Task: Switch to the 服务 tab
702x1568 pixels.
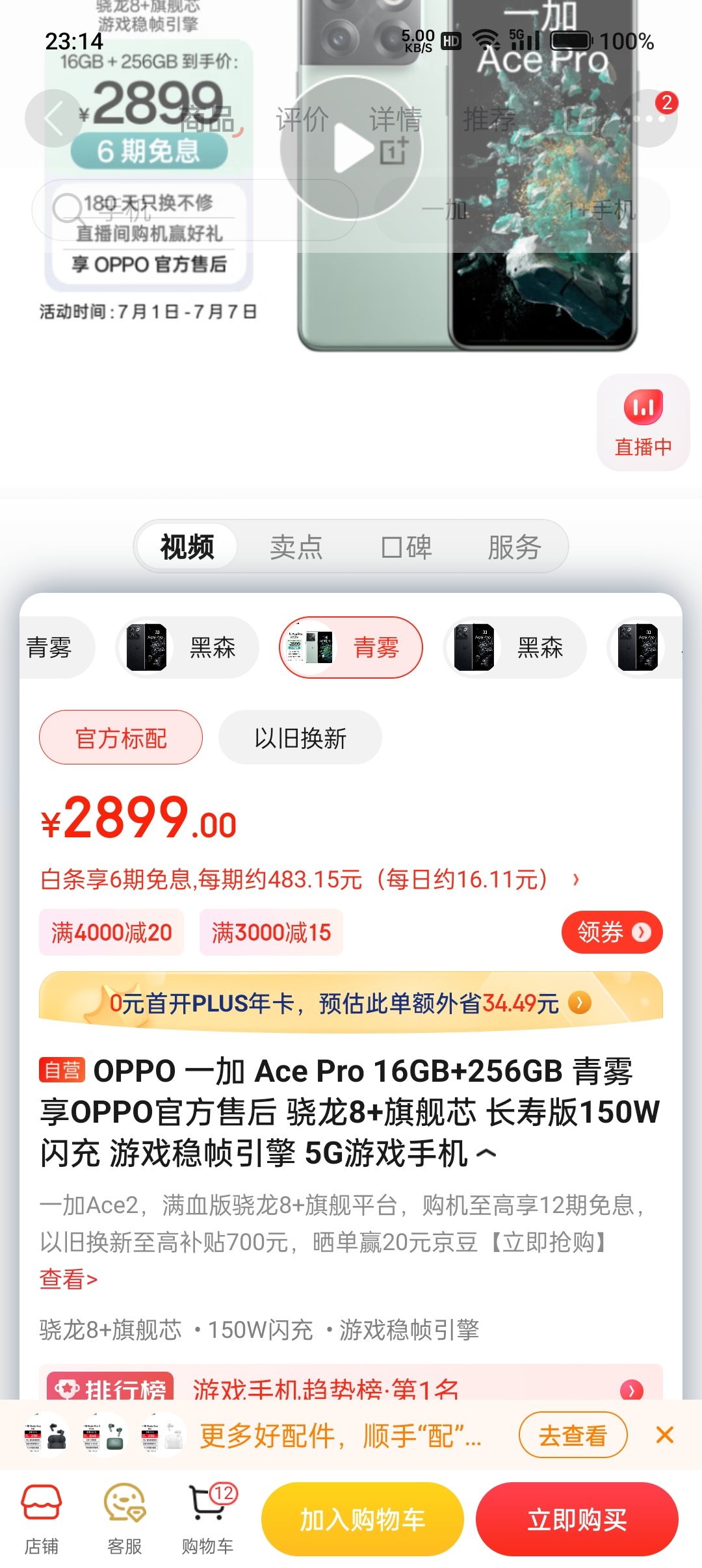Action: coord(514,547)
